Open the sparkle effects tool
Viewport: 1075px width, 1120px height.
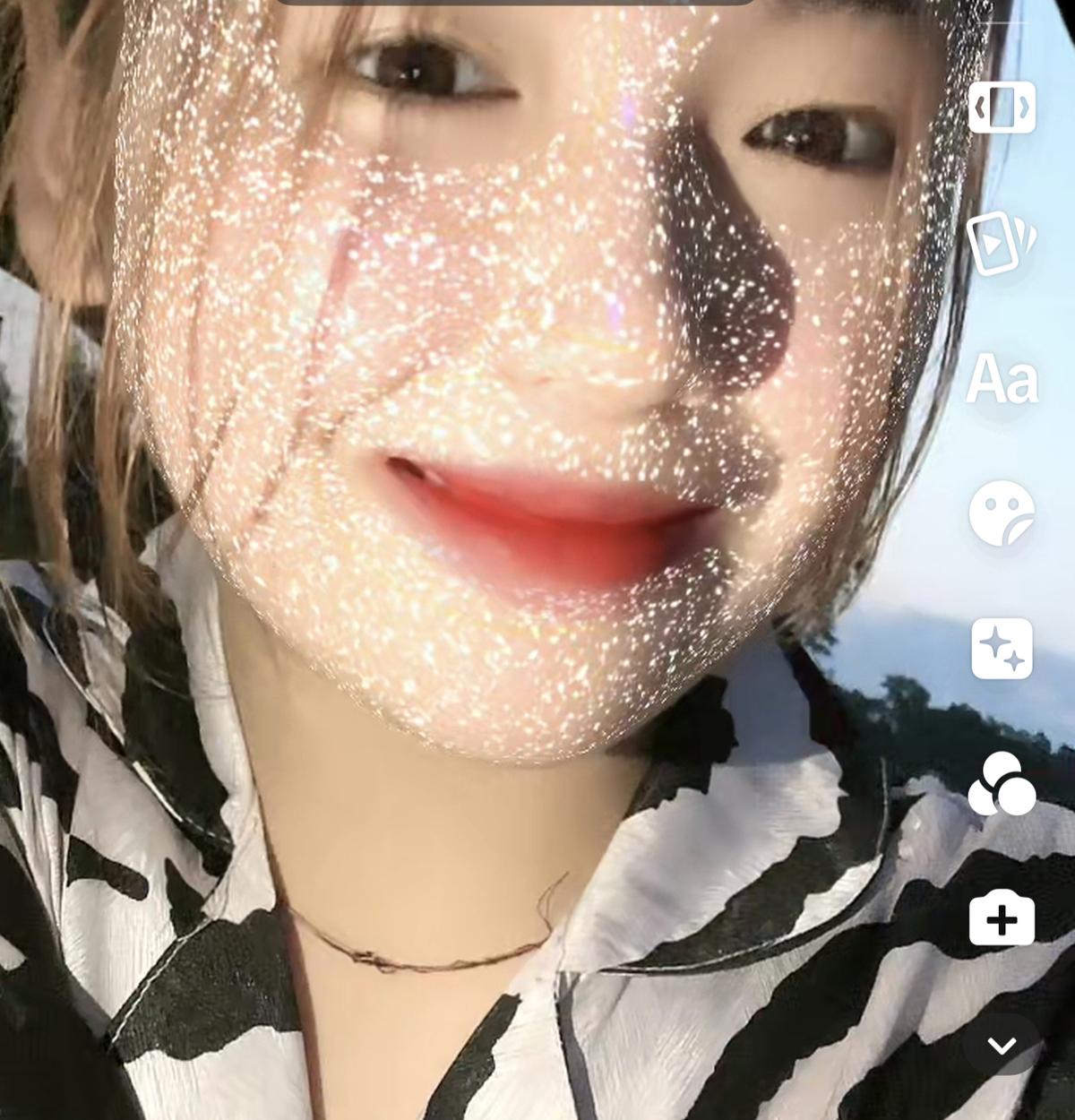(x=1002, y=648)
